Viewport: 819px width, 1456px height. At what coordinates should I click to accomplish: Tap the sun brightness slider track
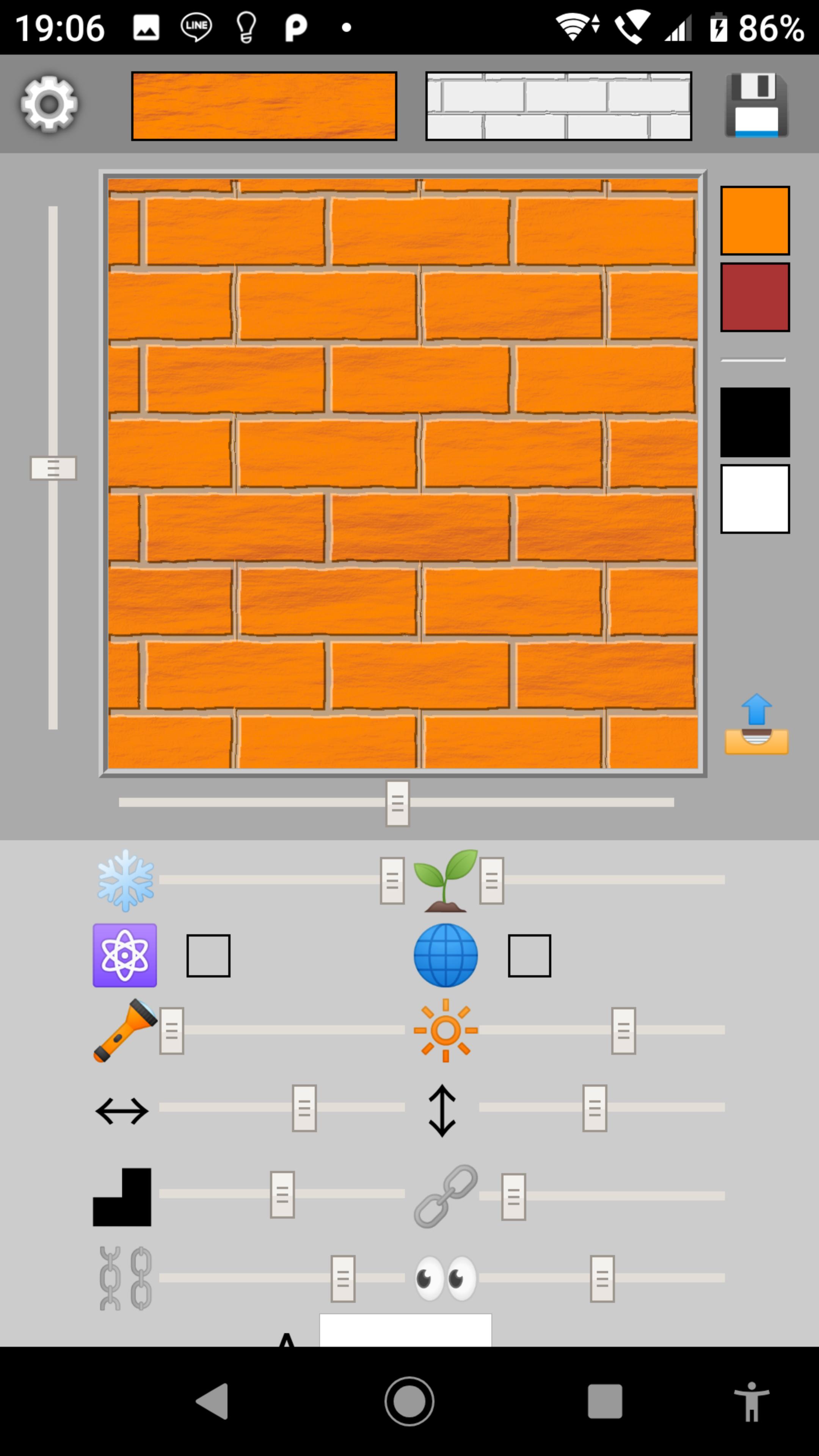tap(602, 1030)
